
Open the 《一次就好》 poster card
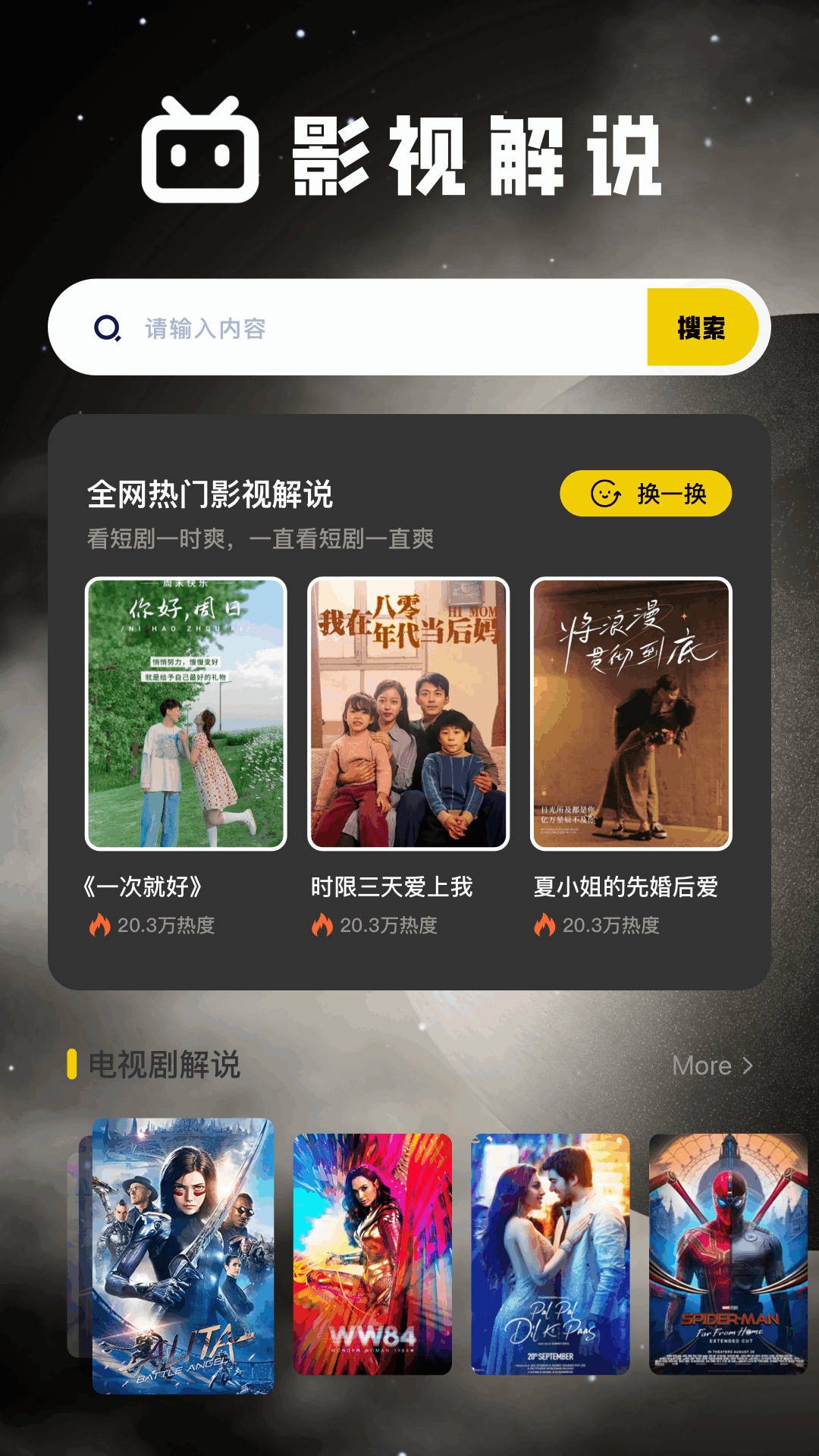tap(186, 714)
